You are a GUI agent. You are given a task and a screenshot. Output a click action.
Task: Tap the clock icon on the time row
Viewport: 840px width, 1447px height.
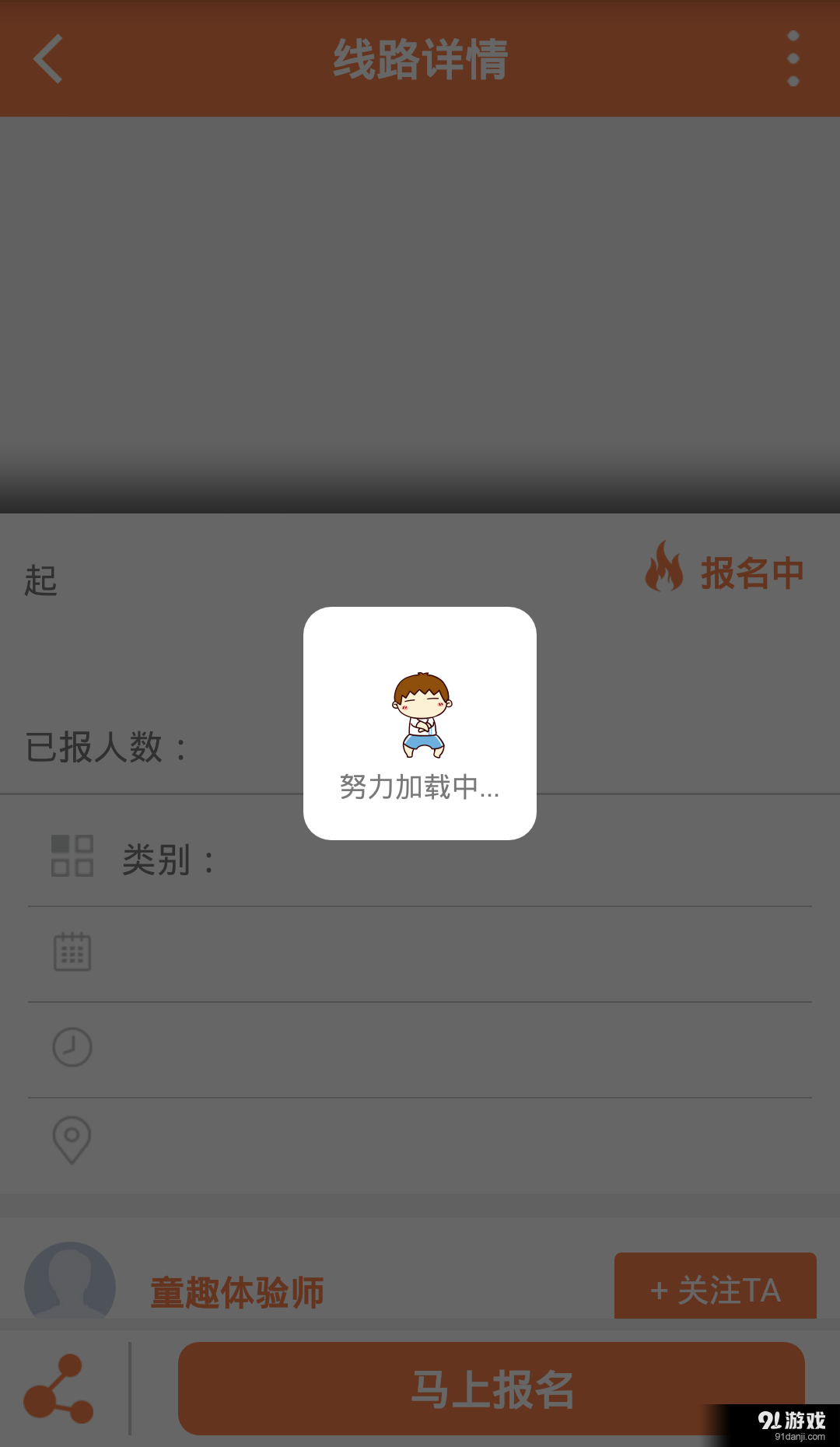(x=70, y=1047)
